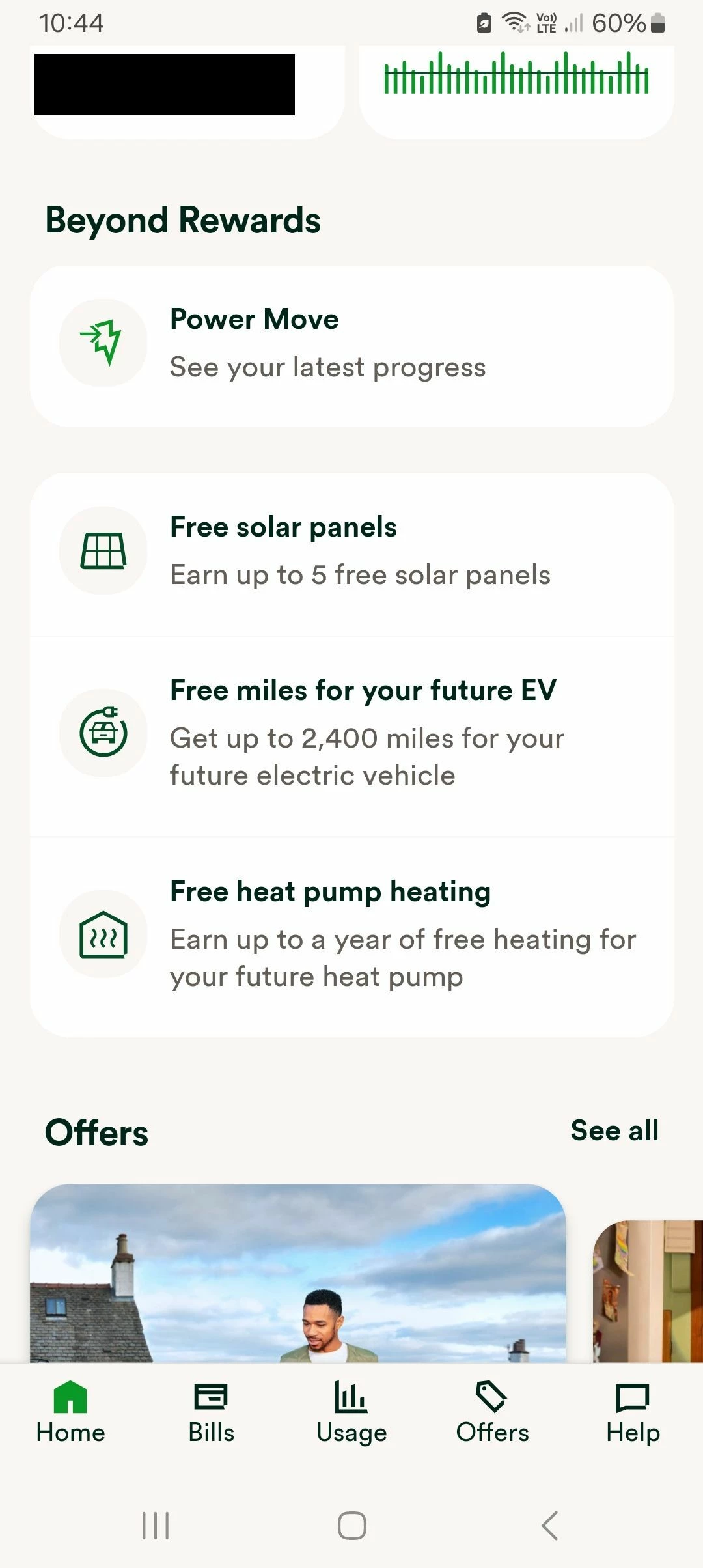Viewport: 703px width, 1568px height.
Task: Tap See all next to Offers
Action: click(614, 1131)
